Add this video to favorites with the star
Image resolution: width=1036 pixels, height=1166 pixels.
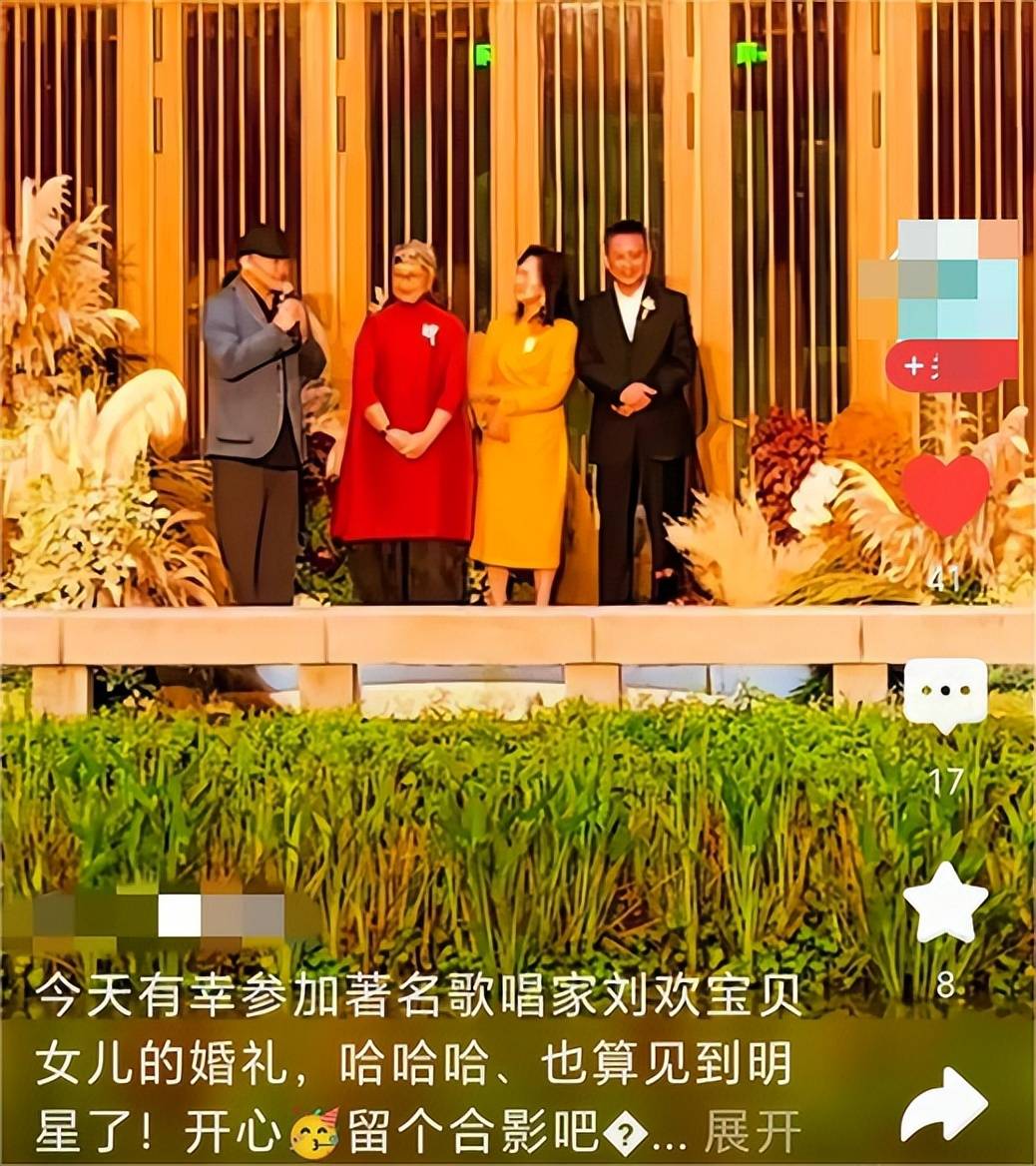[x=944, y=903]
